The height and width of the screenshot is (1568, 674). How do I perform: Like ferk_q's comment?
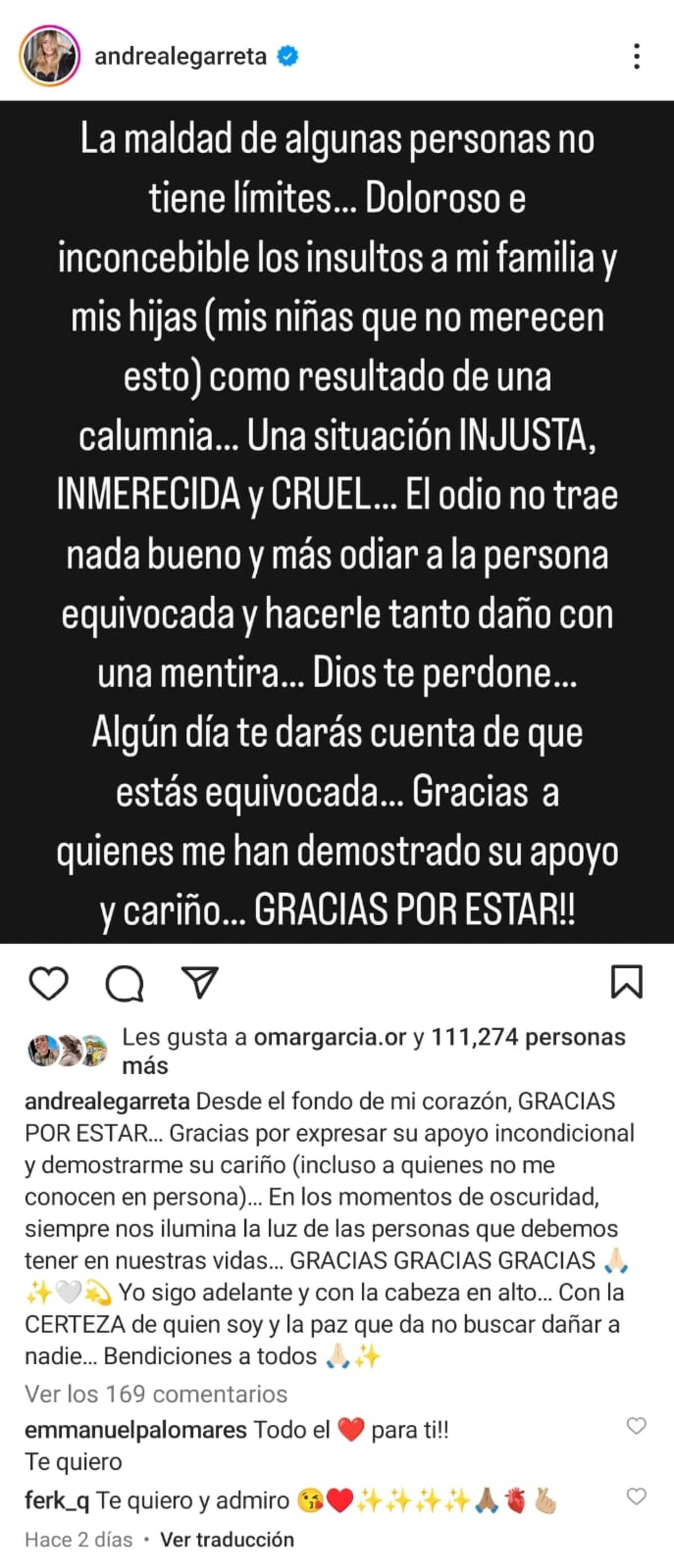click(x=636, y=1496)
